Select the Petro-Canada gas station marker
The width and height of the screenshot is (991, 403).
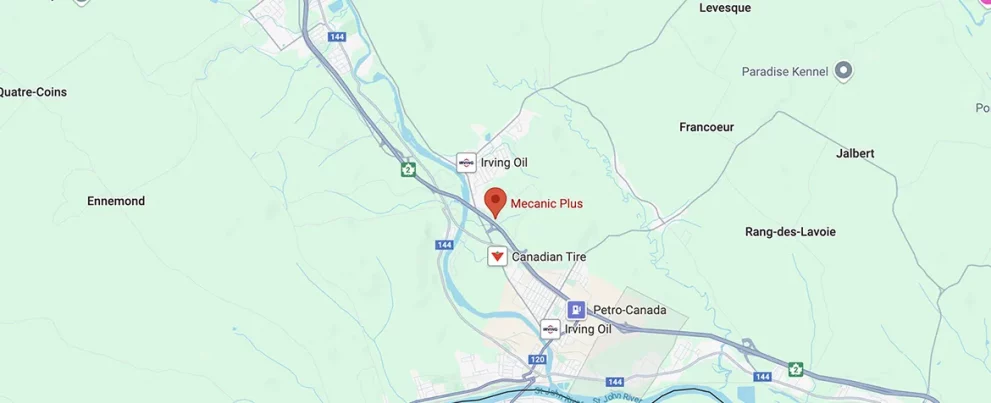(577, 310)
